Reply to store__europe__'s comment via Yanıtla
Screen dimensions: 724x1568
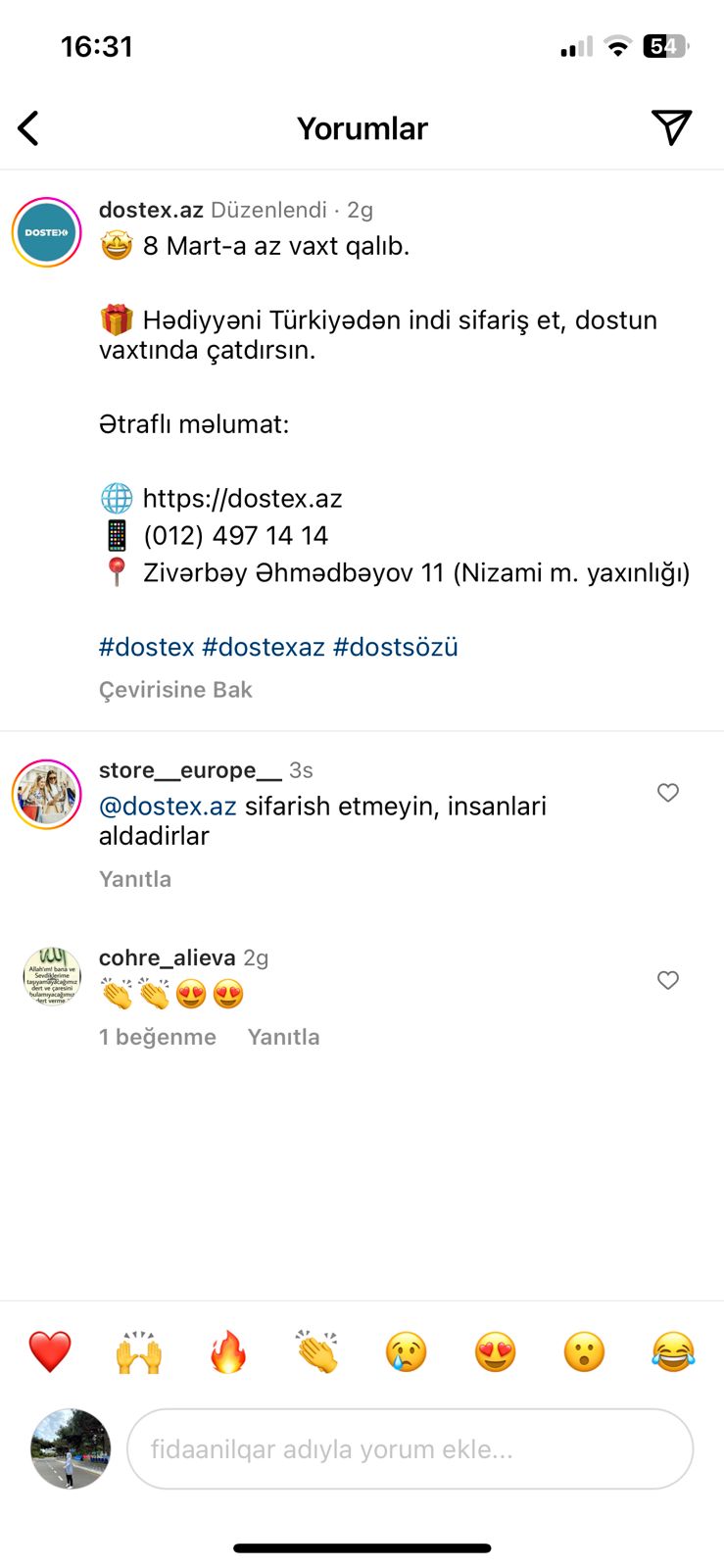point(135,879)
